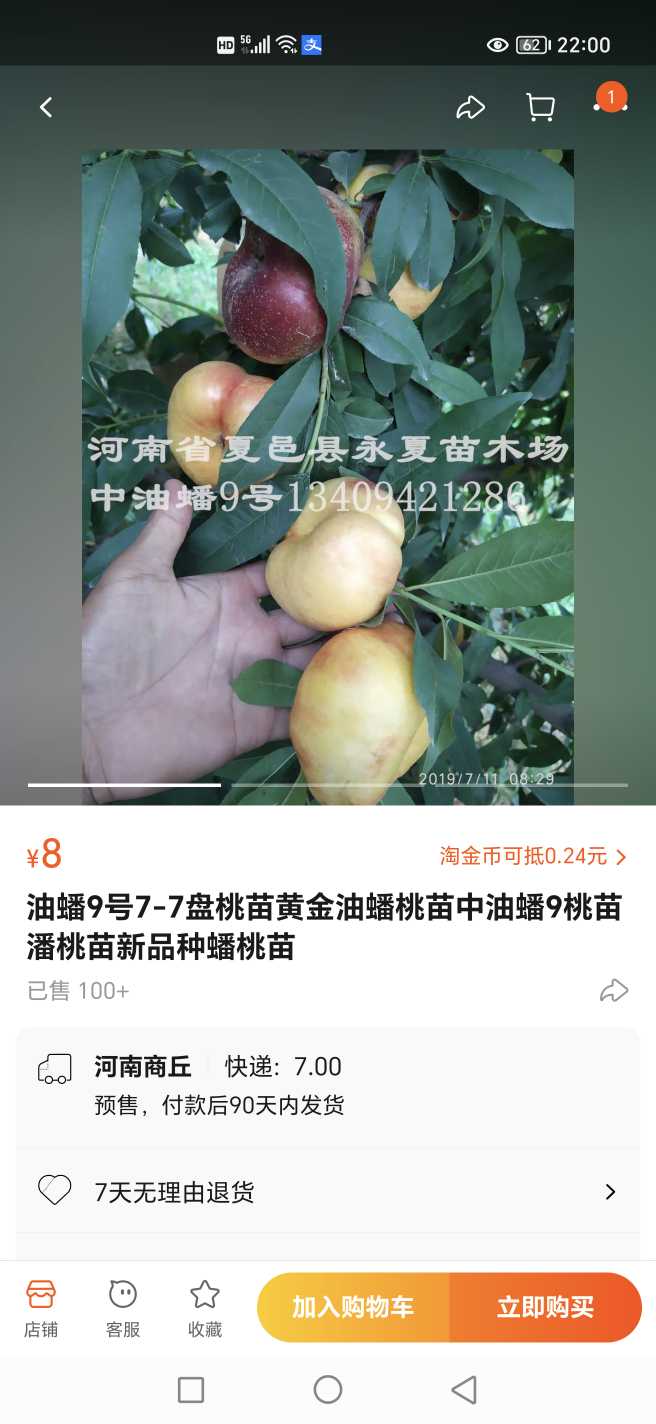Open the peach product photo
The height and width of the screenshot is (1424, 656).
[328, 470]
